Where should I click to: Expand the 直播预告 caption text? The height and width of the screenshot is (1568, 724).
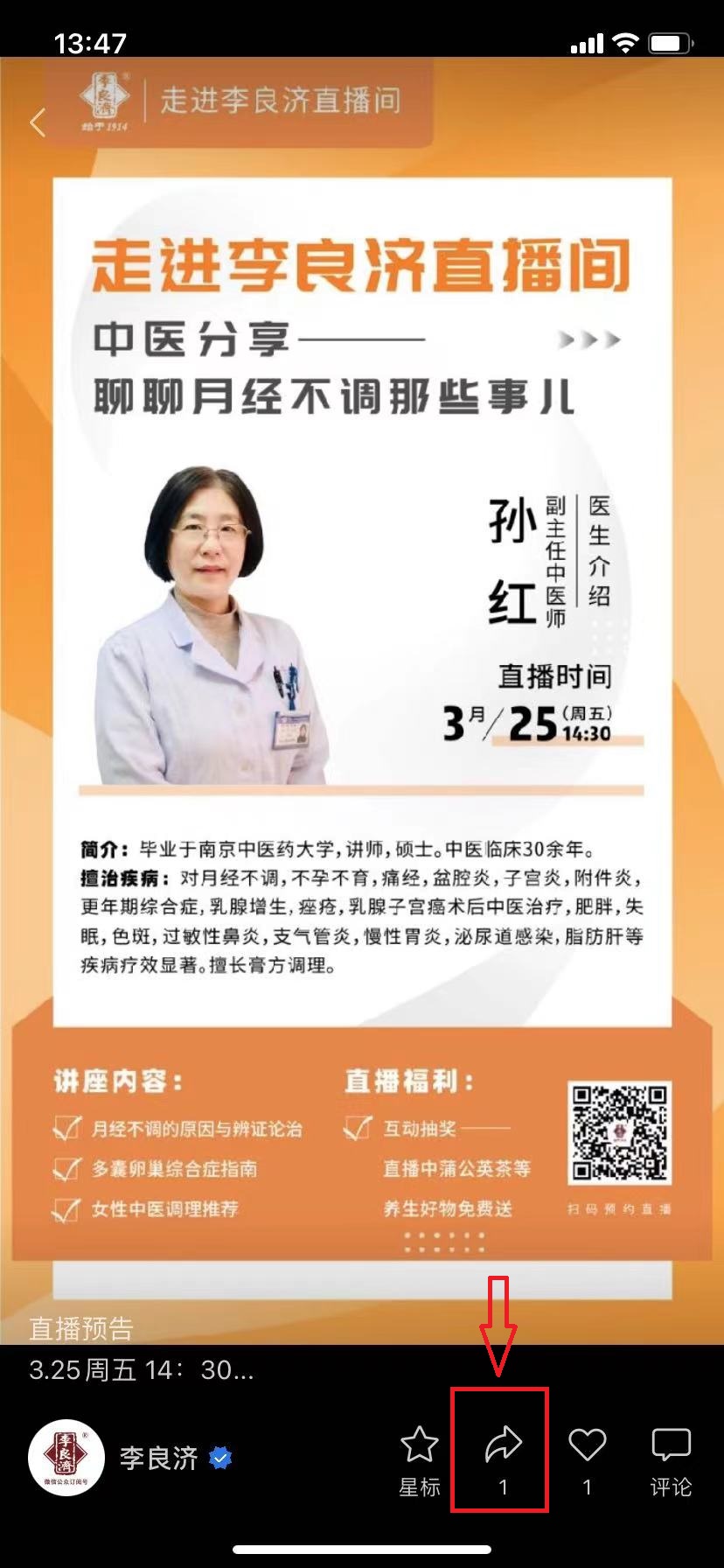tap(140, 1369)
